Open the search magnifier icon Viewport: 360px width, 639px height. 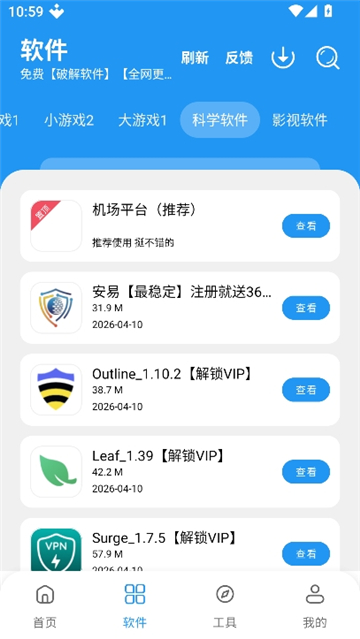[328, 57]
